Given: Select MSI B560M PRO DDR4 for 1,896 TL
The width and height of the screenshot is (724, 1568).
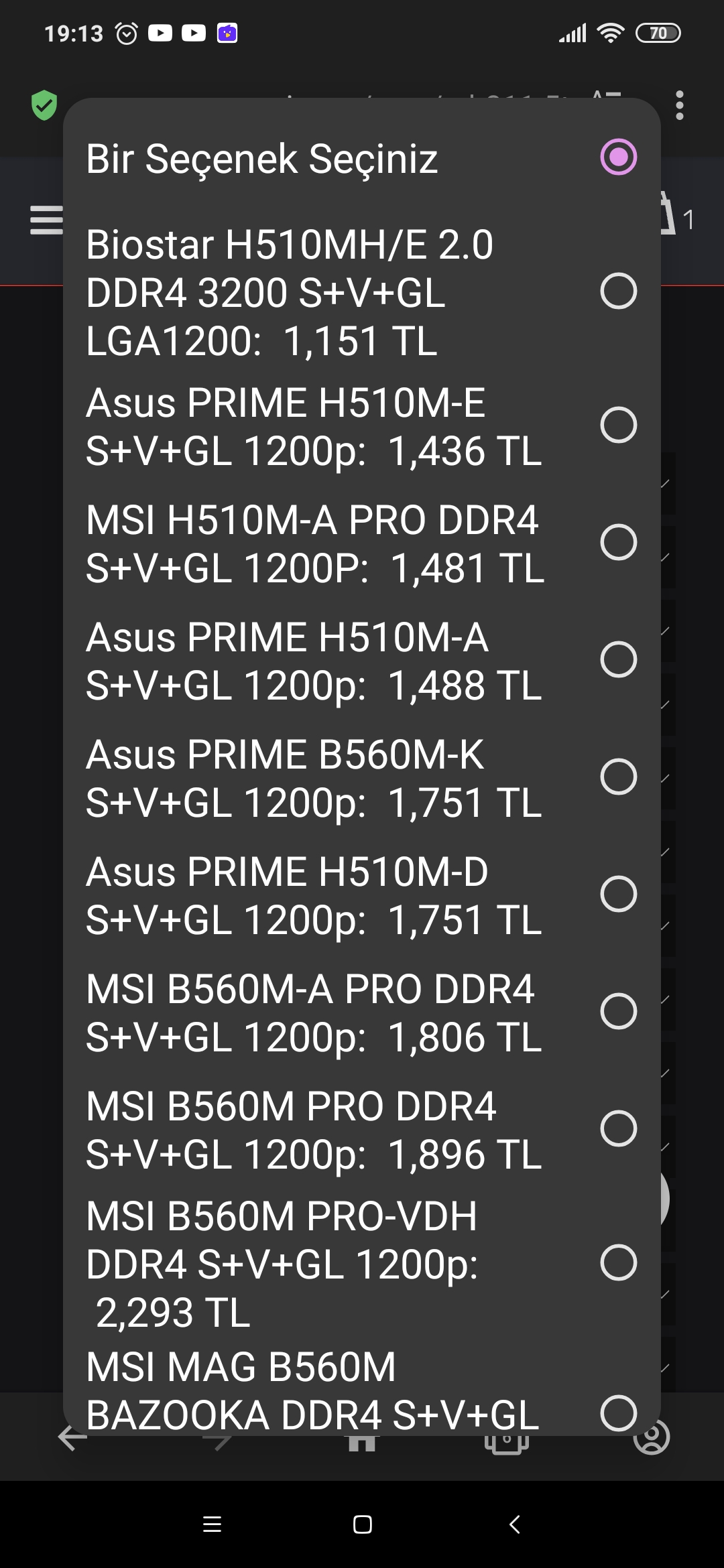Looking at the screenshot, I should point(362,1130).
